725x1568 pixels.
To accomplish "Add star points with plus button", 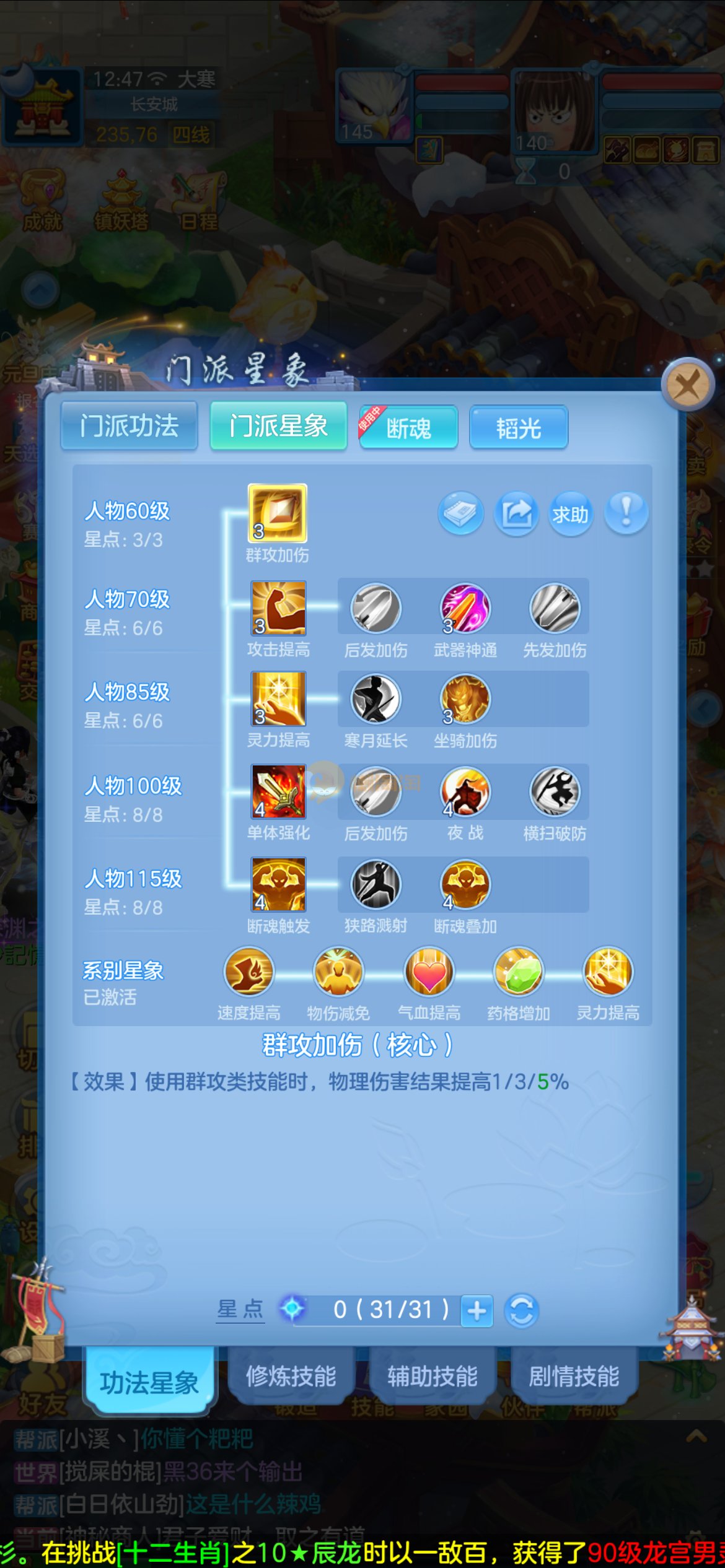I will 477,1311.
